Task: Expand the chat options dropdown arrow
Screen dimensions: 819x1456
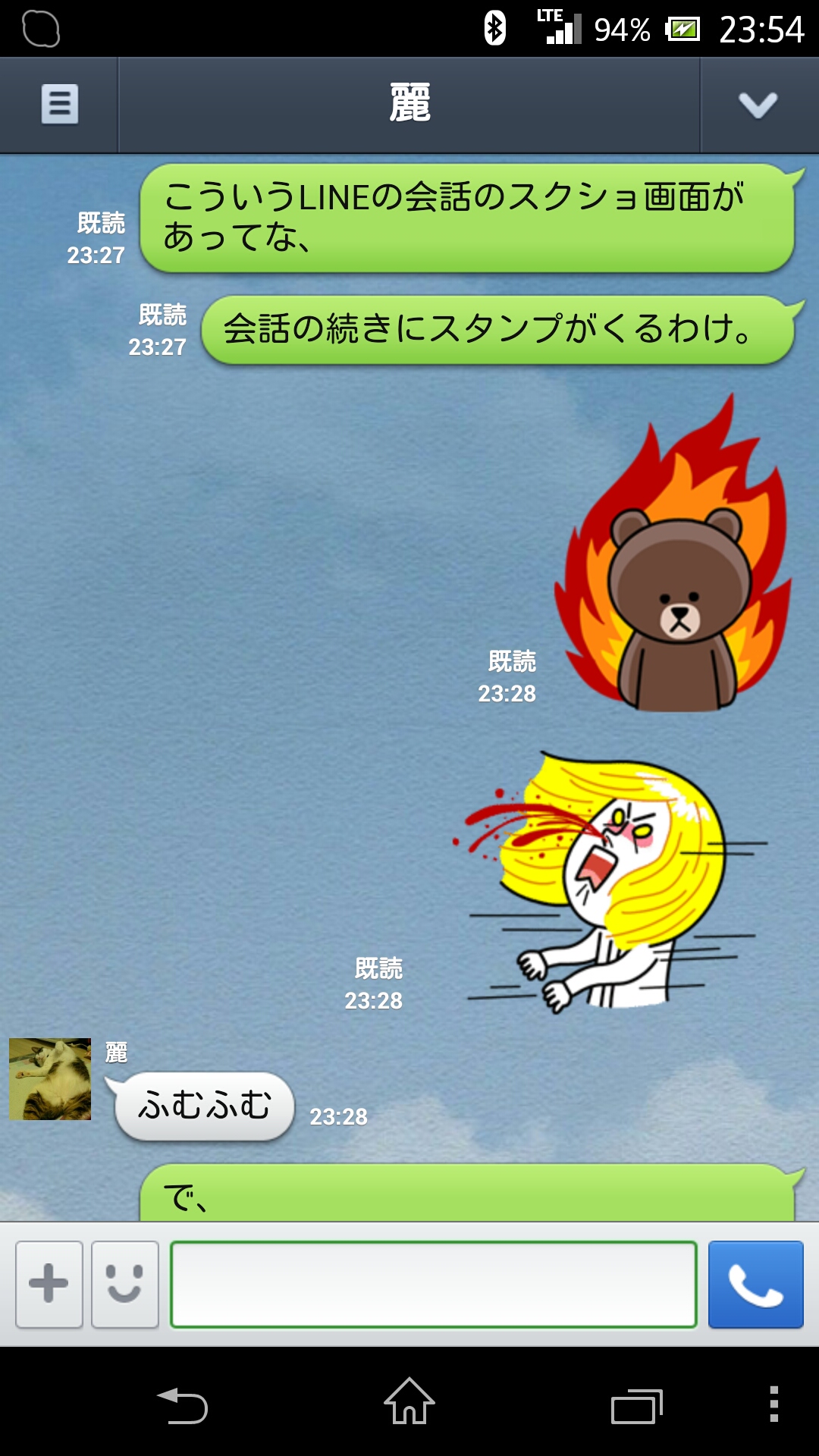Action: coord(758,105)
